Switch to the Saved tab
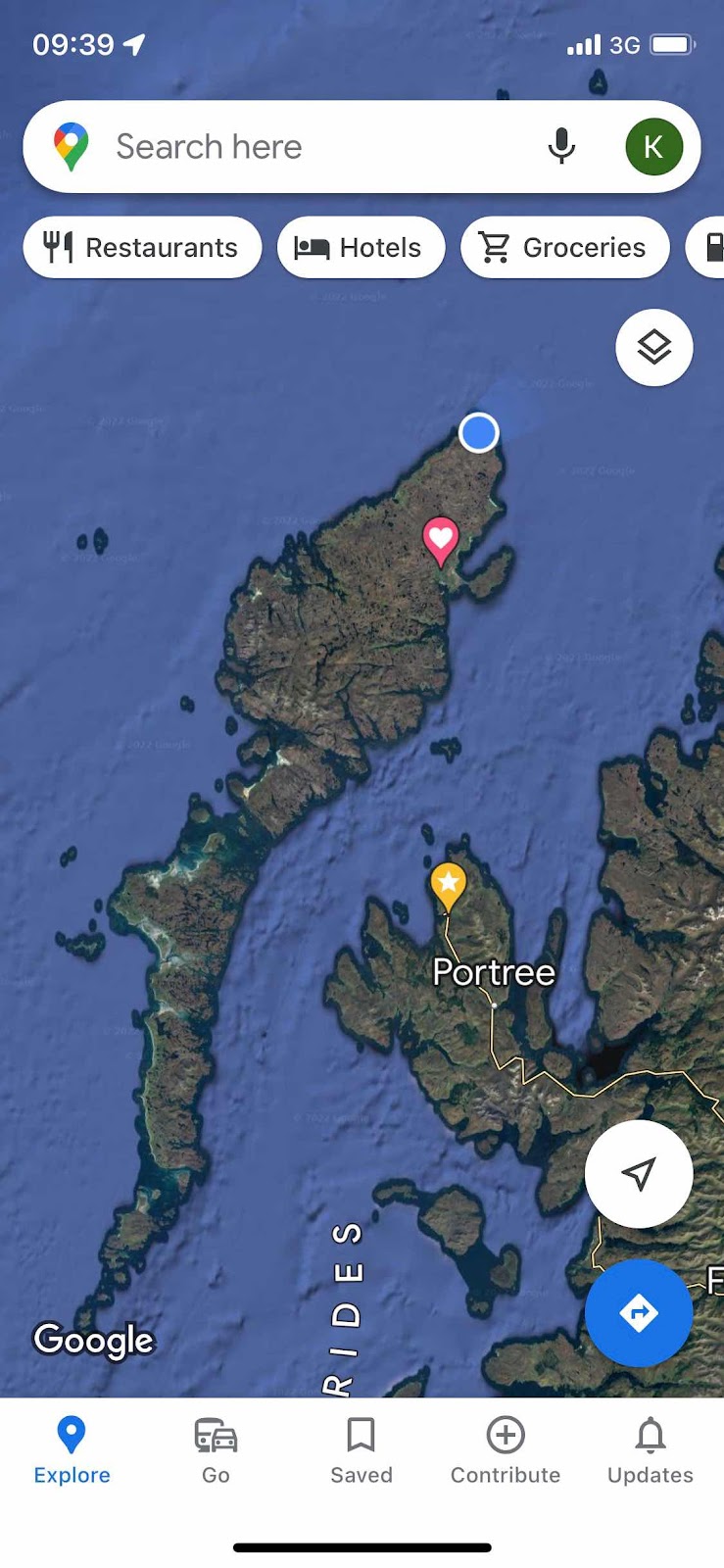The height and width of the screenshot is (1568, 724). click(x=361, y=1450)
